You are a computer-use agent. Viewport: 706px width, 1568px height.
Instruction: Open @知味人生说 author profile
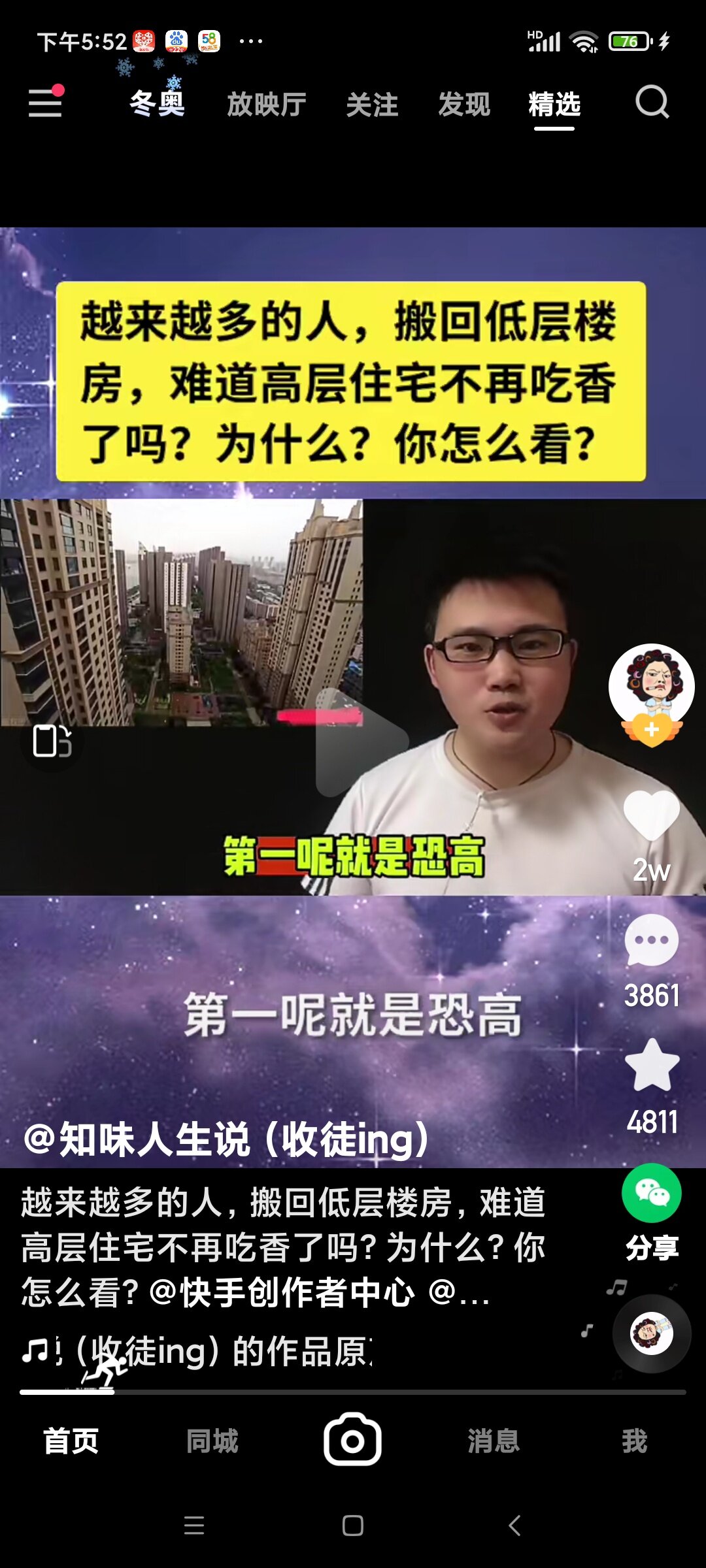pos(226,1139)
